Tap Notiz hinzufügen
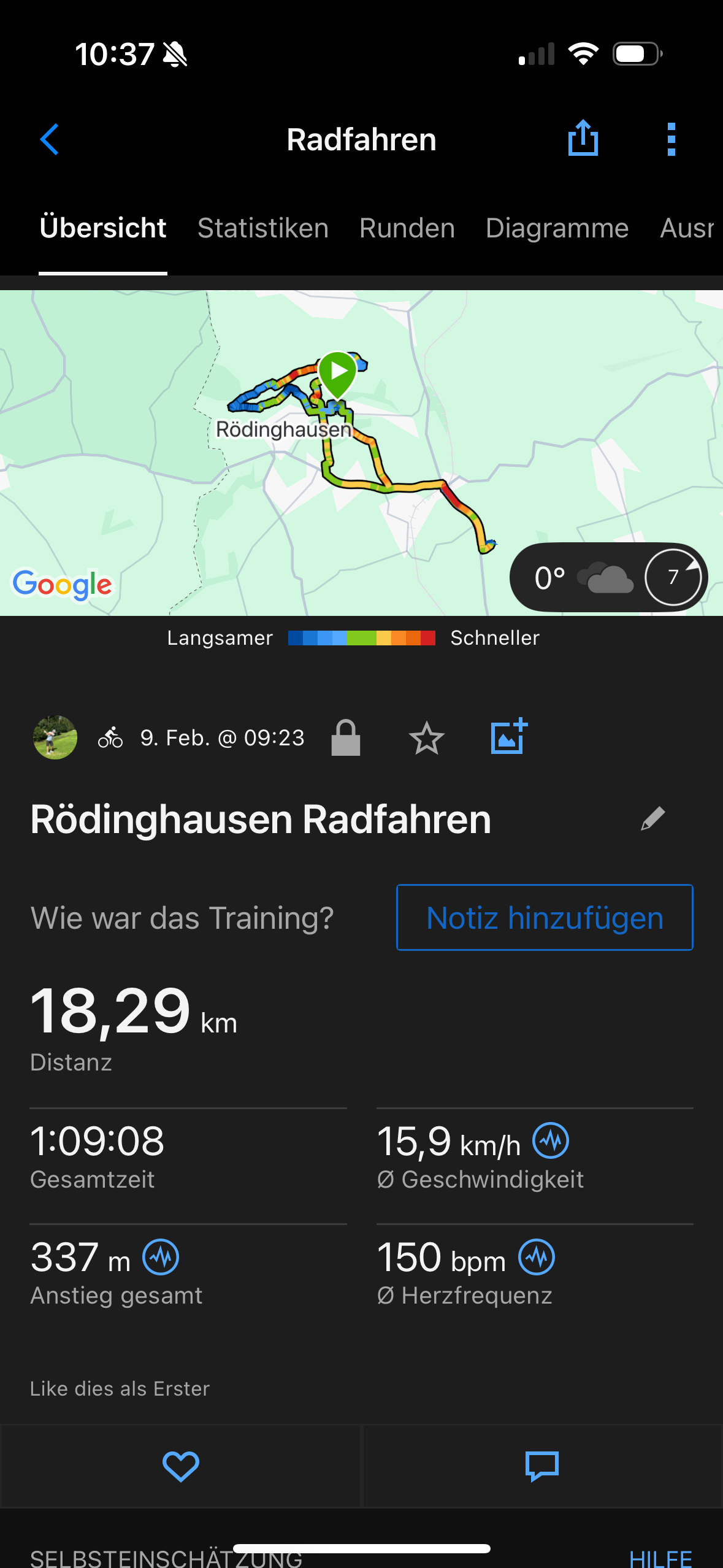 pyautogui.click(x=545, y=918)
